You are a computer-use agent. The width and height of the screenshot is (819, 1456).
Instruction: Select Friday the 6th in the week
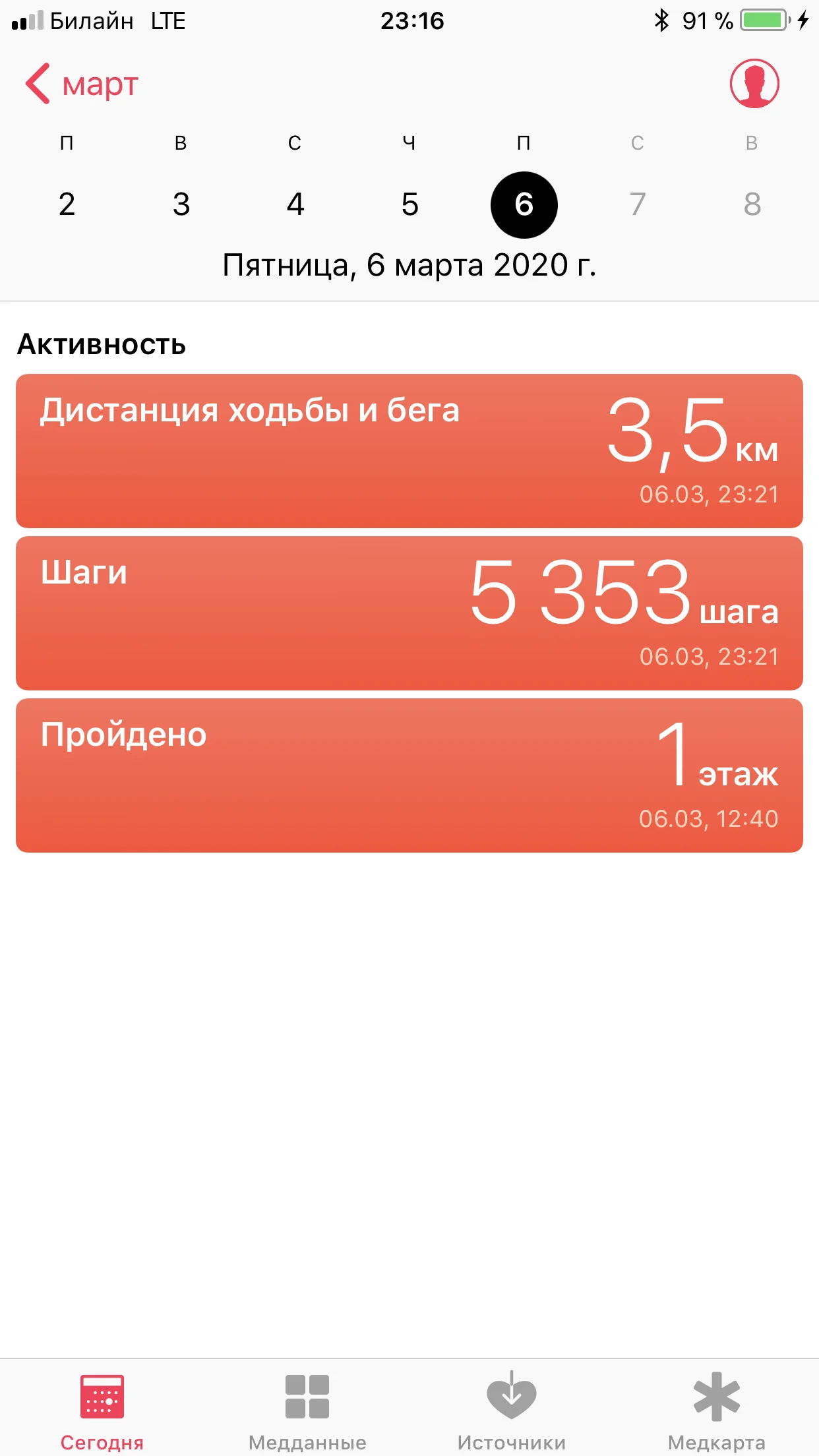524,204
